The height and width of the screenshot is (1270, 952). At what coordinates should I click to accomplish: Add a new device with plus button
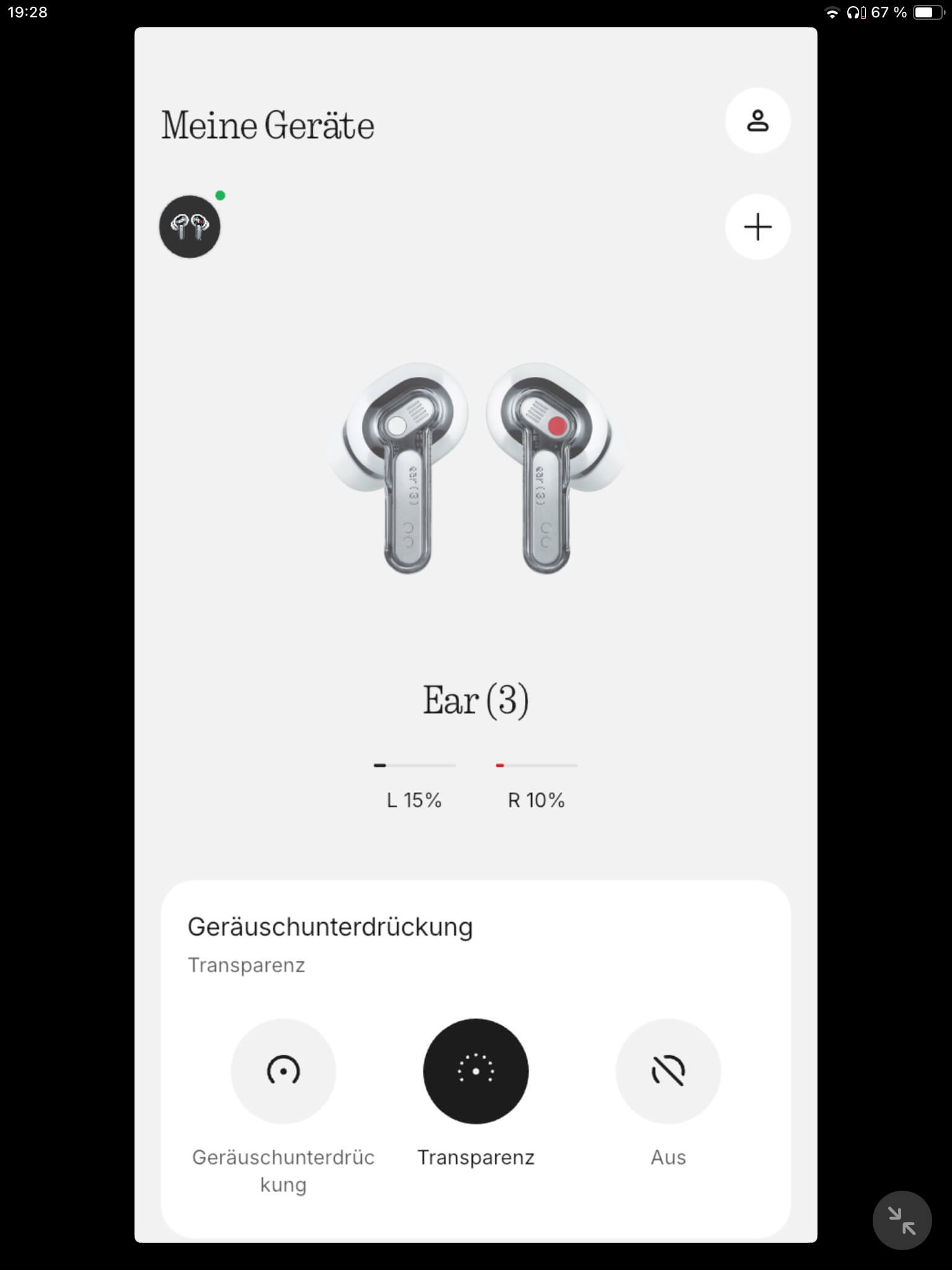point(757,227)
